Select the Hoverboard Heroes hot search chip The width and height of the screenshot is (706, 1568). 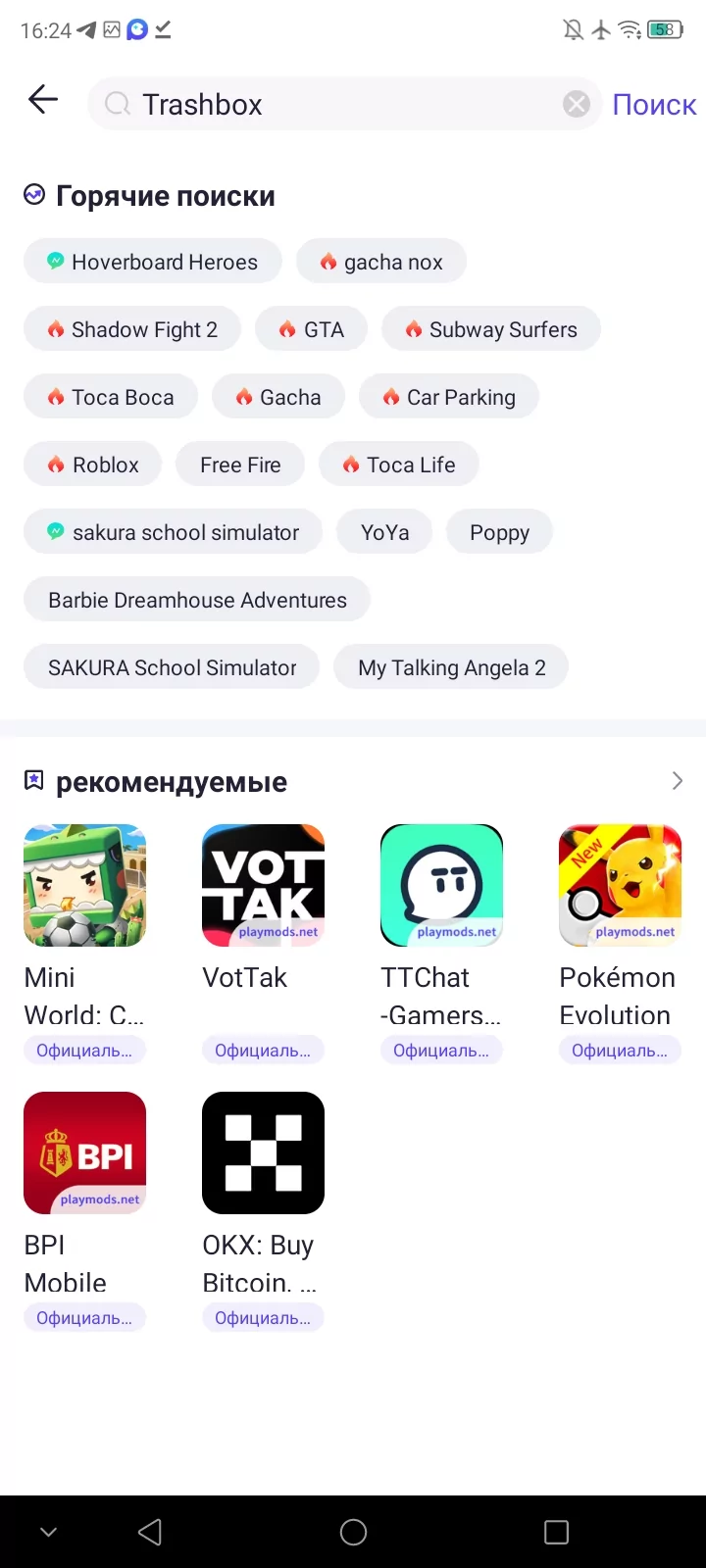(x=153, y=262)
